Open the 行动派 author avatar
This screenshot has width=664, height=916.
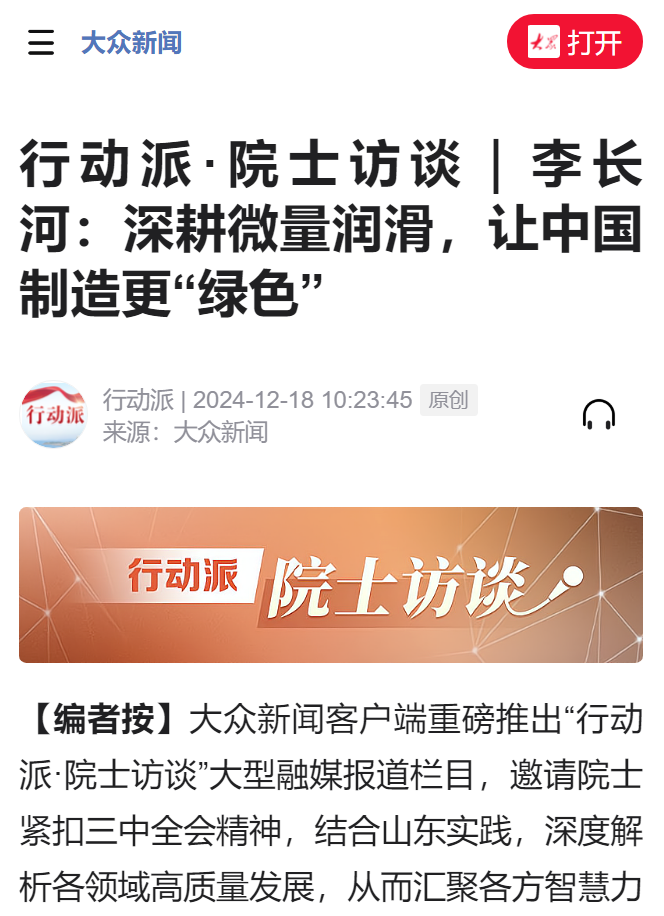(x=53, y=414)
